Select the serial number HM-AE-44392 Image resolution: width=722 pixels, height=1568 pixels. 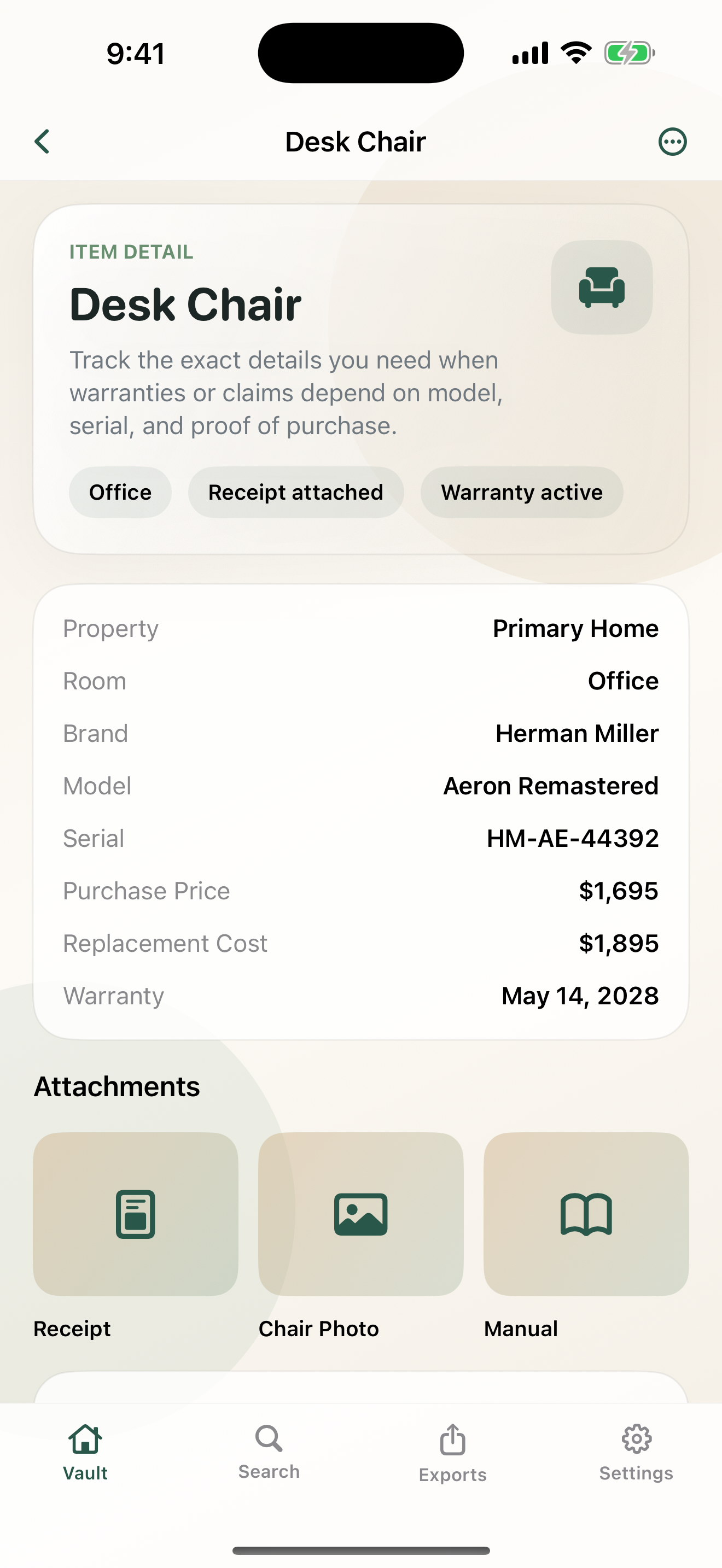point(572,838)
